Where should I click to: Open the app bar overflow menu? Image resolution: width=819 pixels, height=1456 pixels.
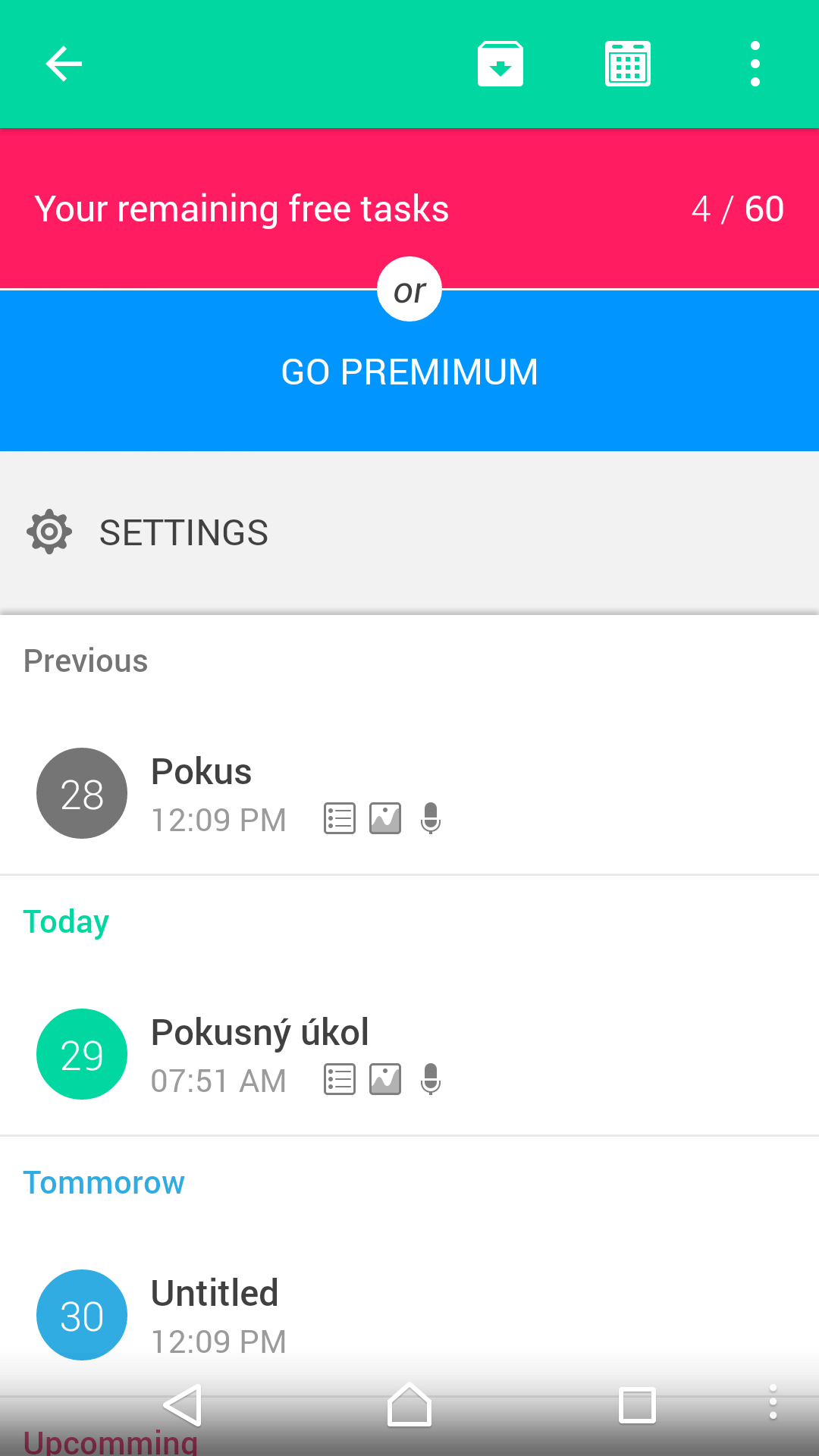tap(755, 64)
